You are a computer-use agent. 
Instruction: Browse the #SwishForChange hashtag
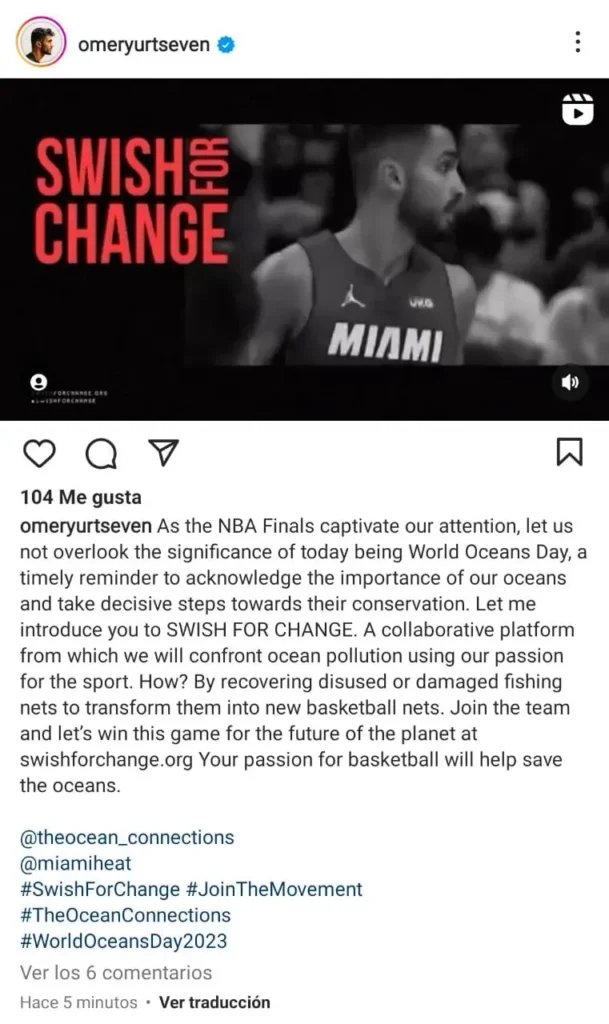coord(99,889)
